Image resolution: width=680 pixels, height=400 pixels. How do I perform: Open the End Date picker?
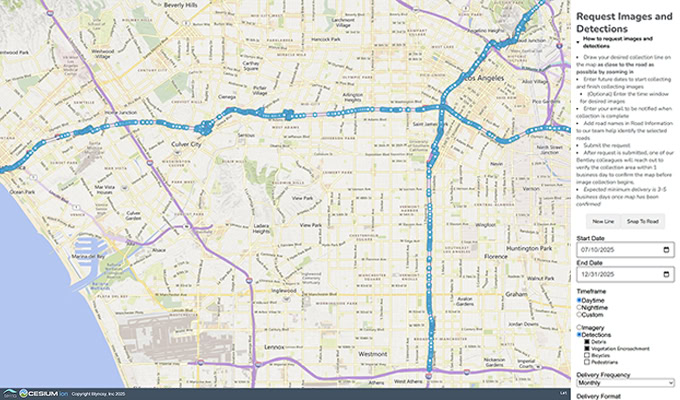tap(665, 274)
